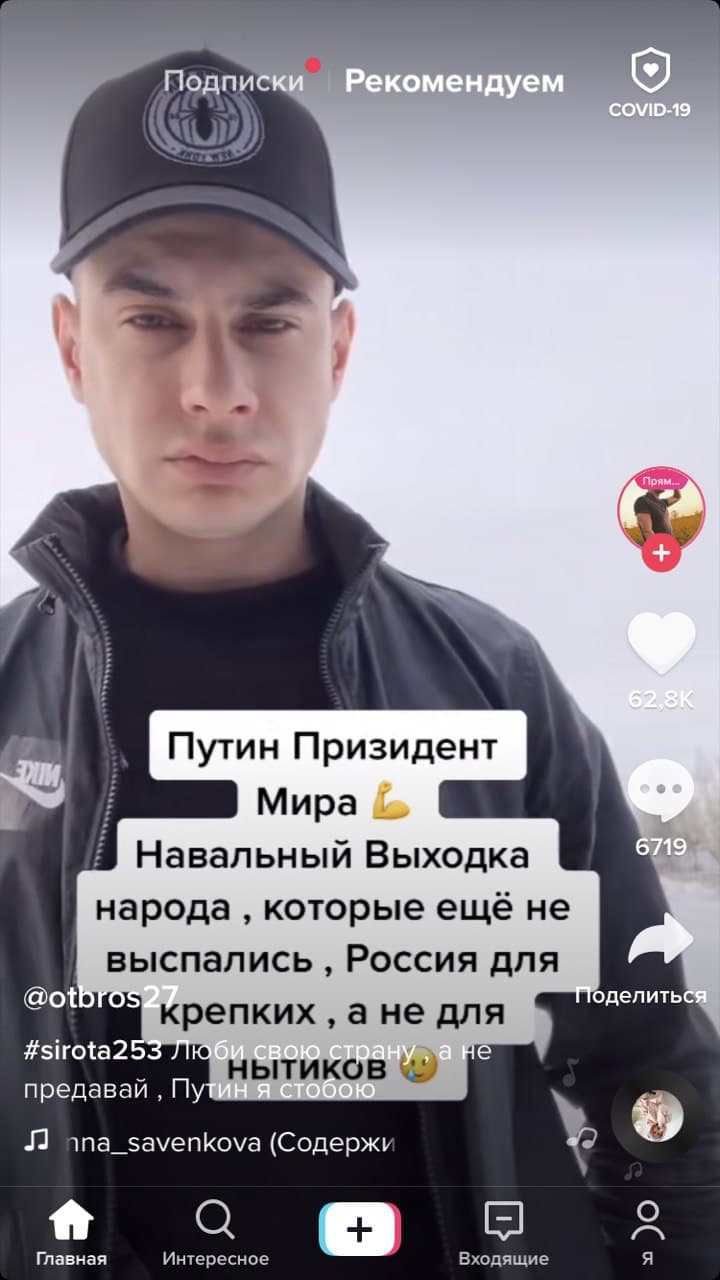Open the @otbros27 profile link
The width and height of the screenshot is (720, 1280).
point(100,997)
